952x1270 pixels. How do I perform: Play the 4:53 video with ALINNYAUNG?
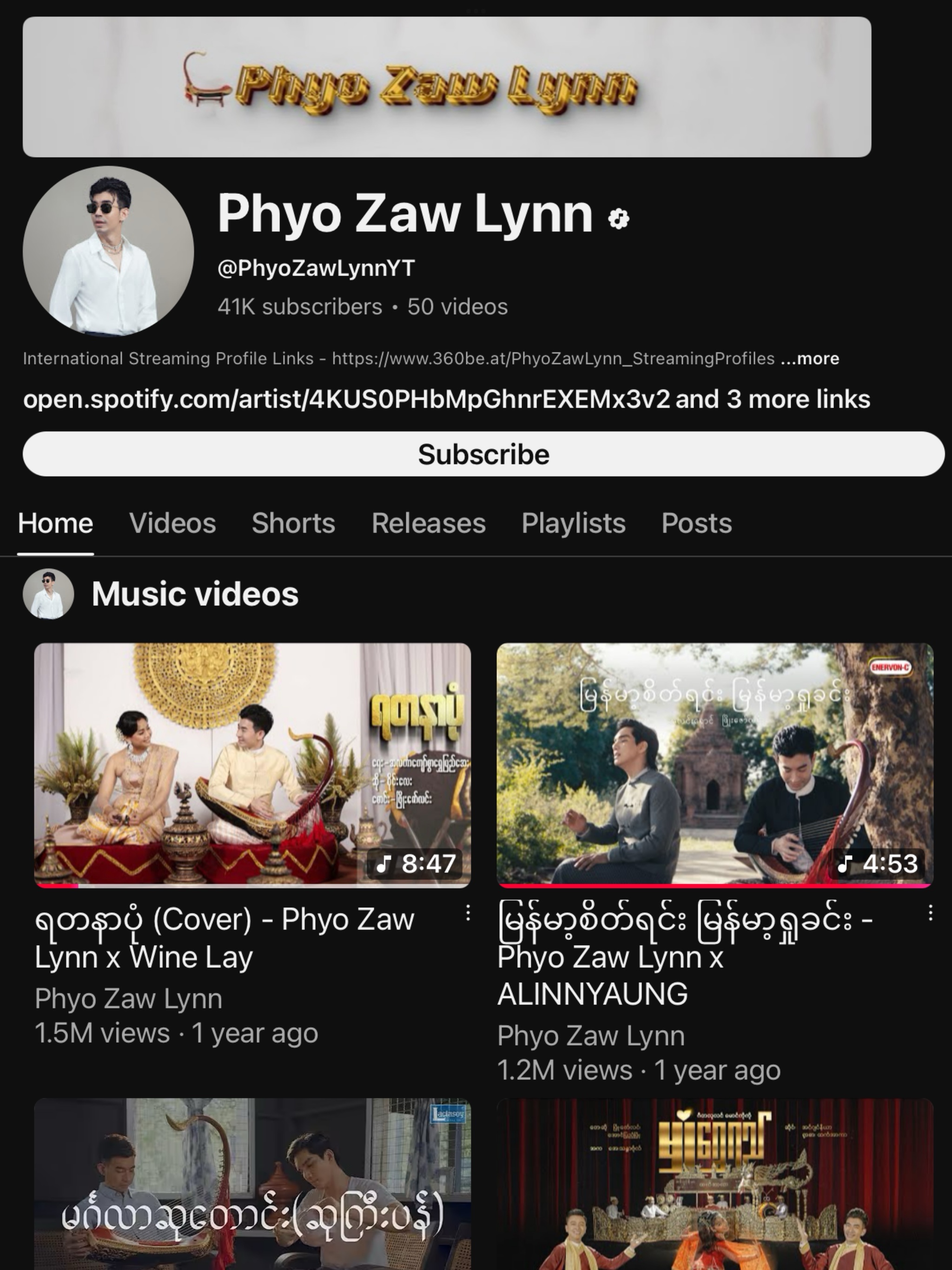coord(714,764)
